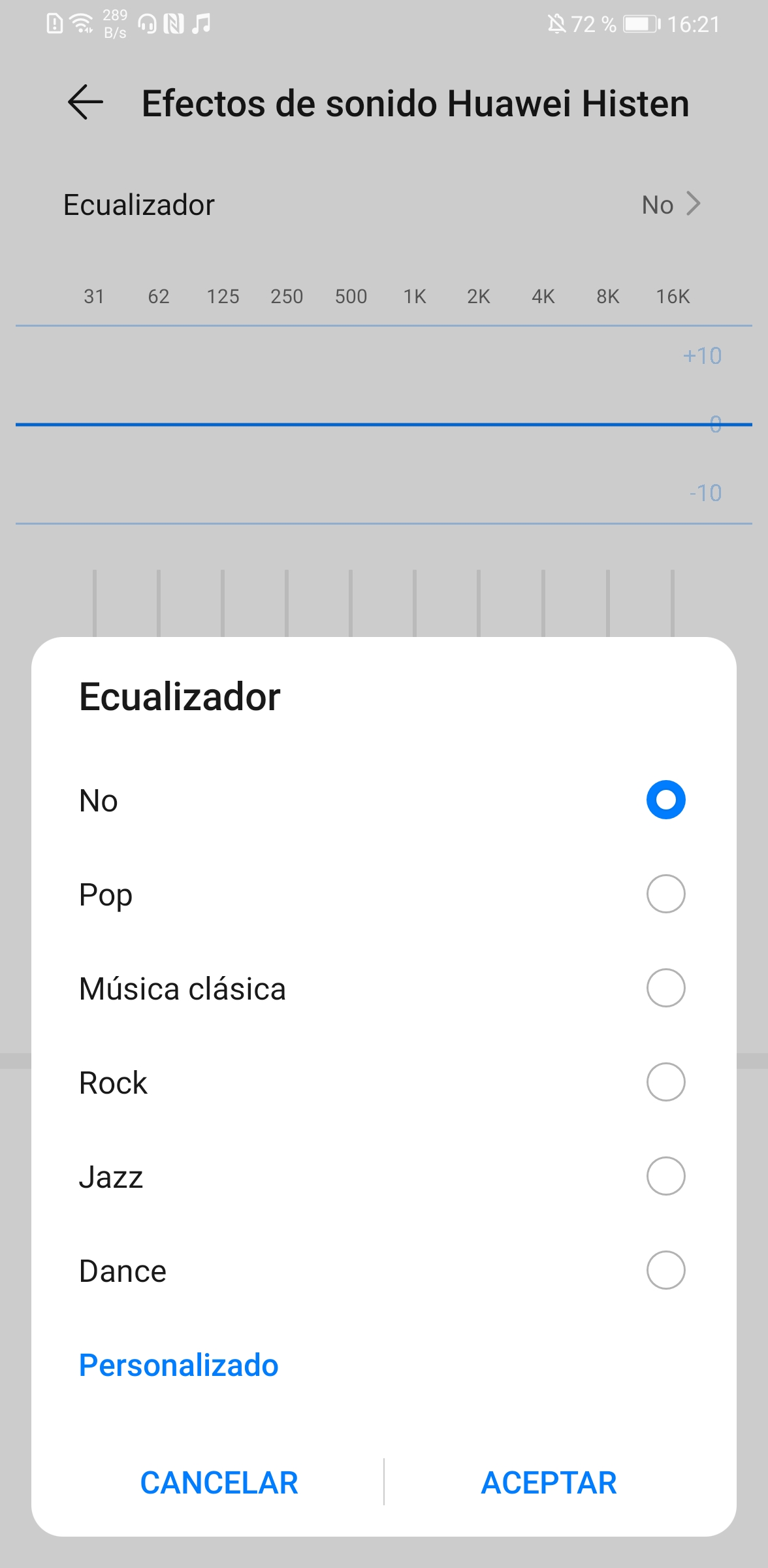Choose the Pop equalizer preset

(383, 894)
